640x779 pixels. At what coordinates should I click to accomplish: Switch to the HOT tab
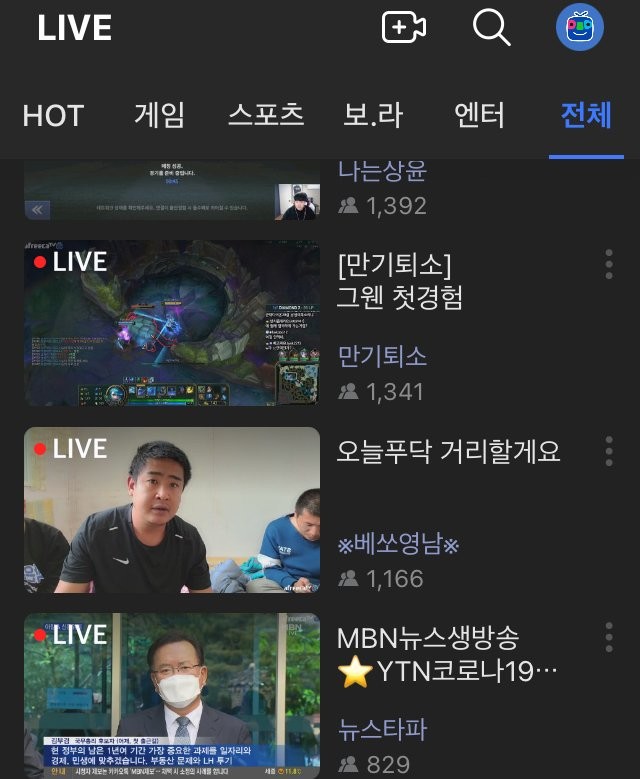tap(53, 115)
